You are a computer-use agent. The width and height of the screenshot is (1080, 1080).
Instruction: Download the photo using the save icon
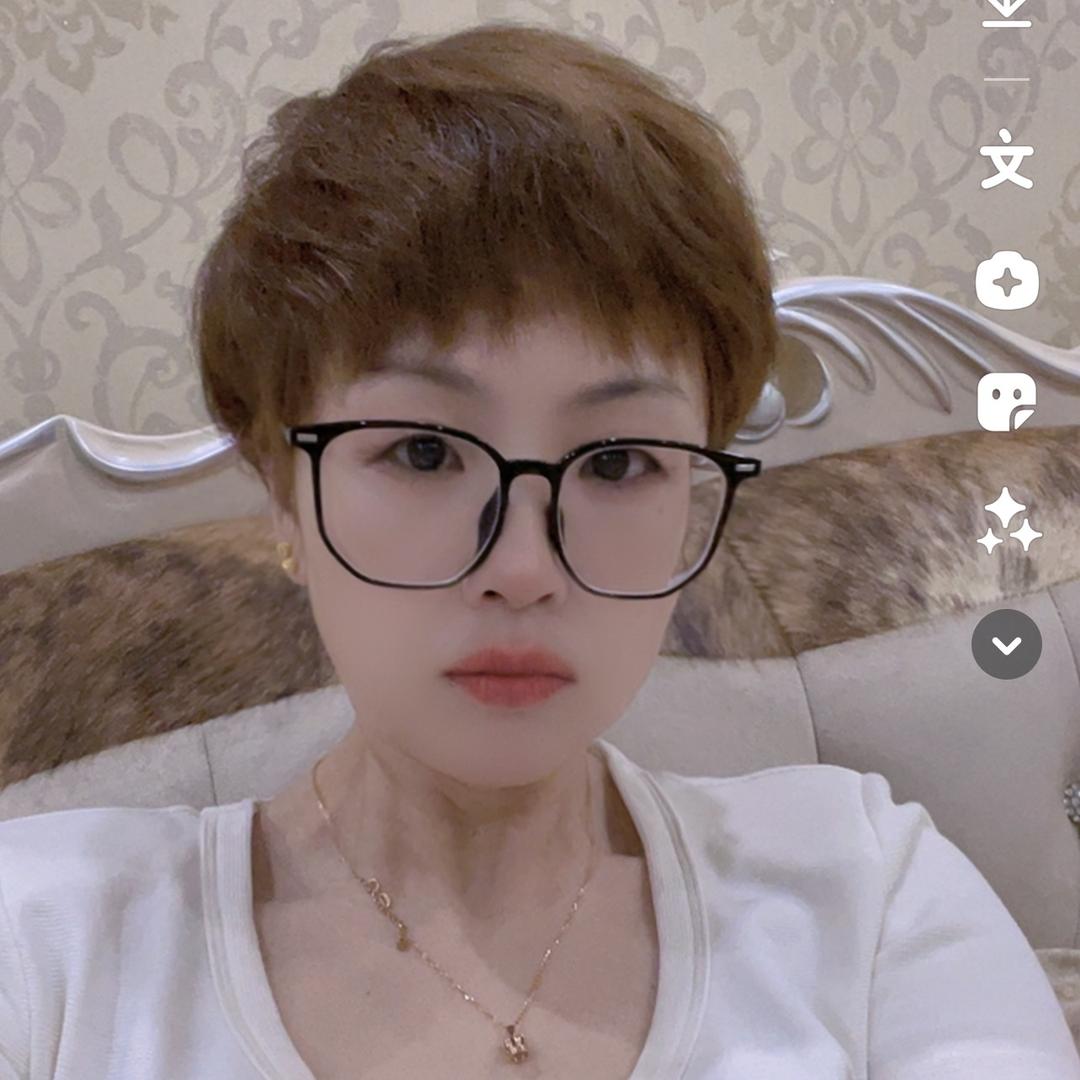tap(1006, 11)
